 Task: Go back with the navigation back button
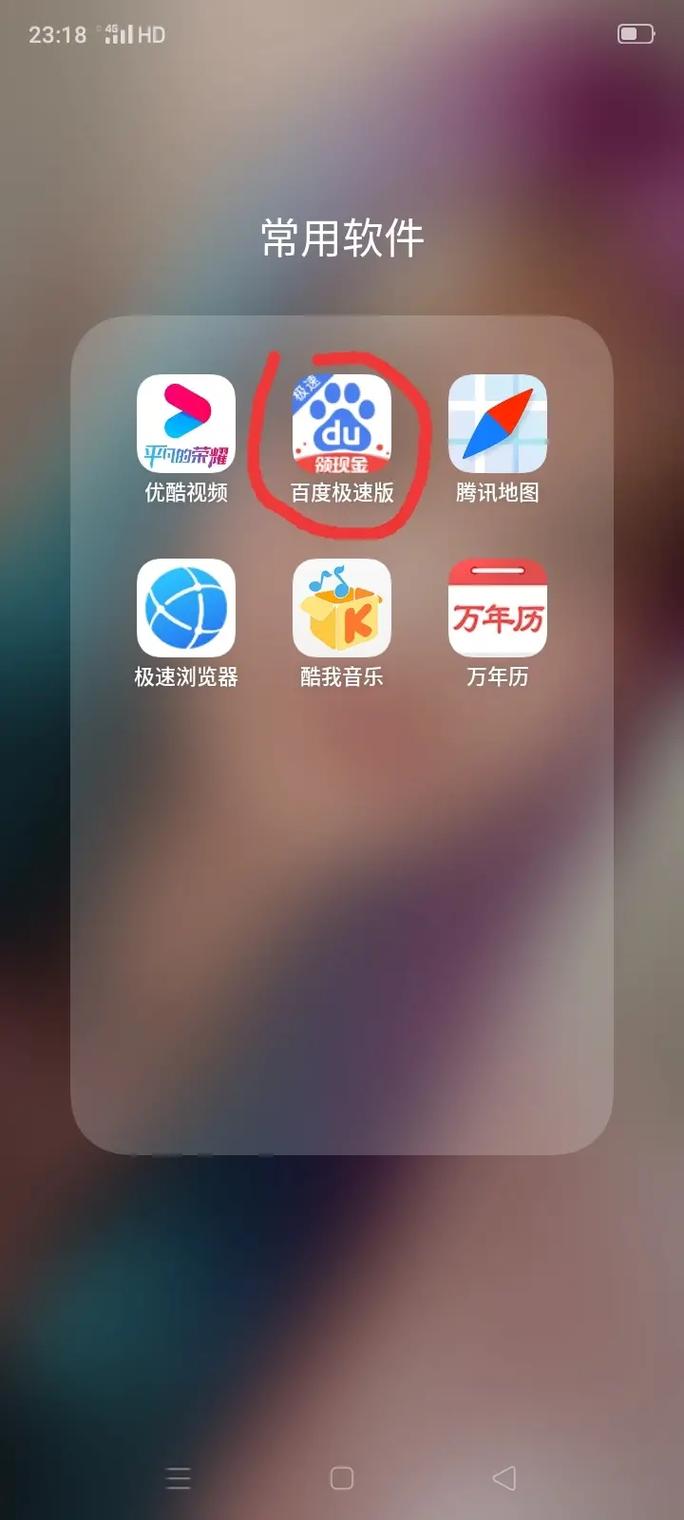(504, 1478)
